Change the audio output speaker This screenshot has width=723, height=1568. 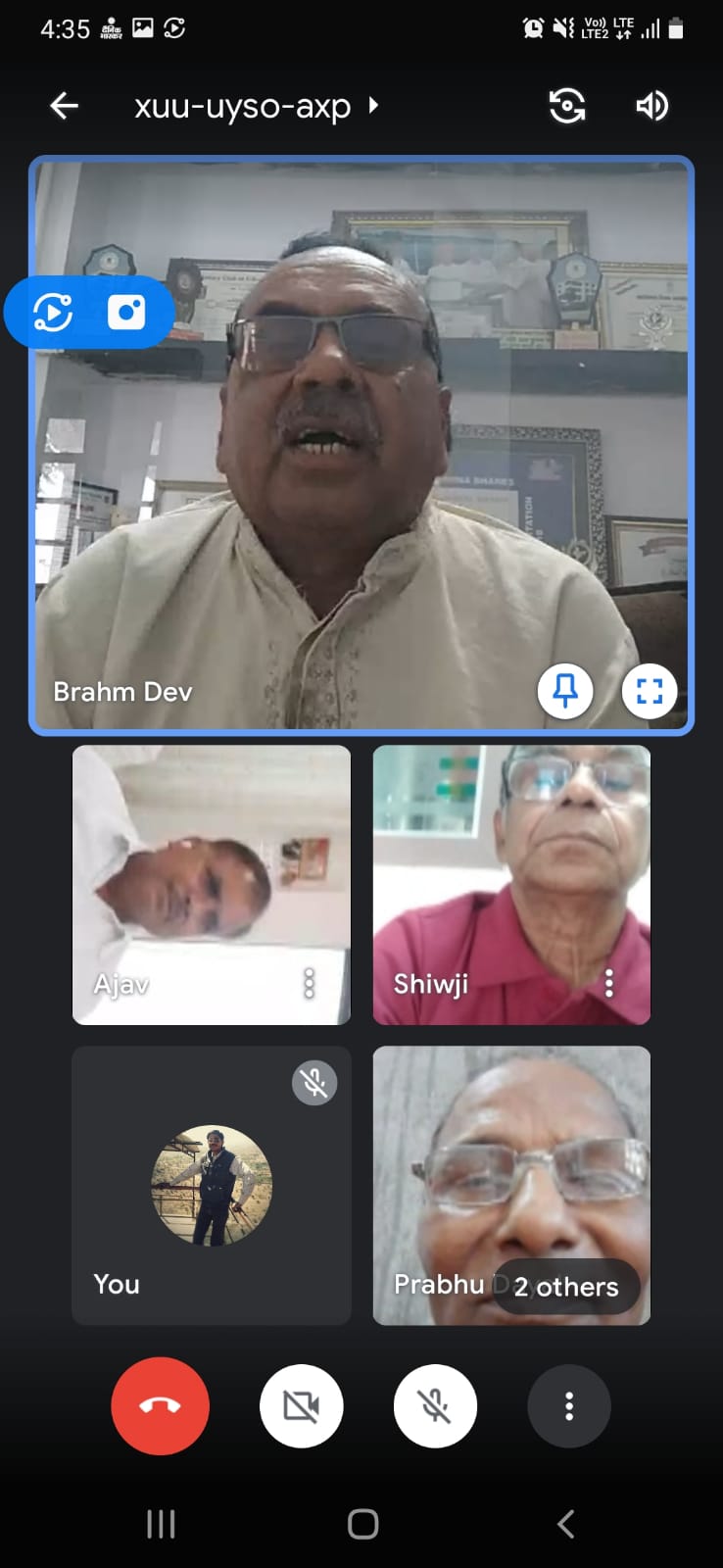(651, 106)
